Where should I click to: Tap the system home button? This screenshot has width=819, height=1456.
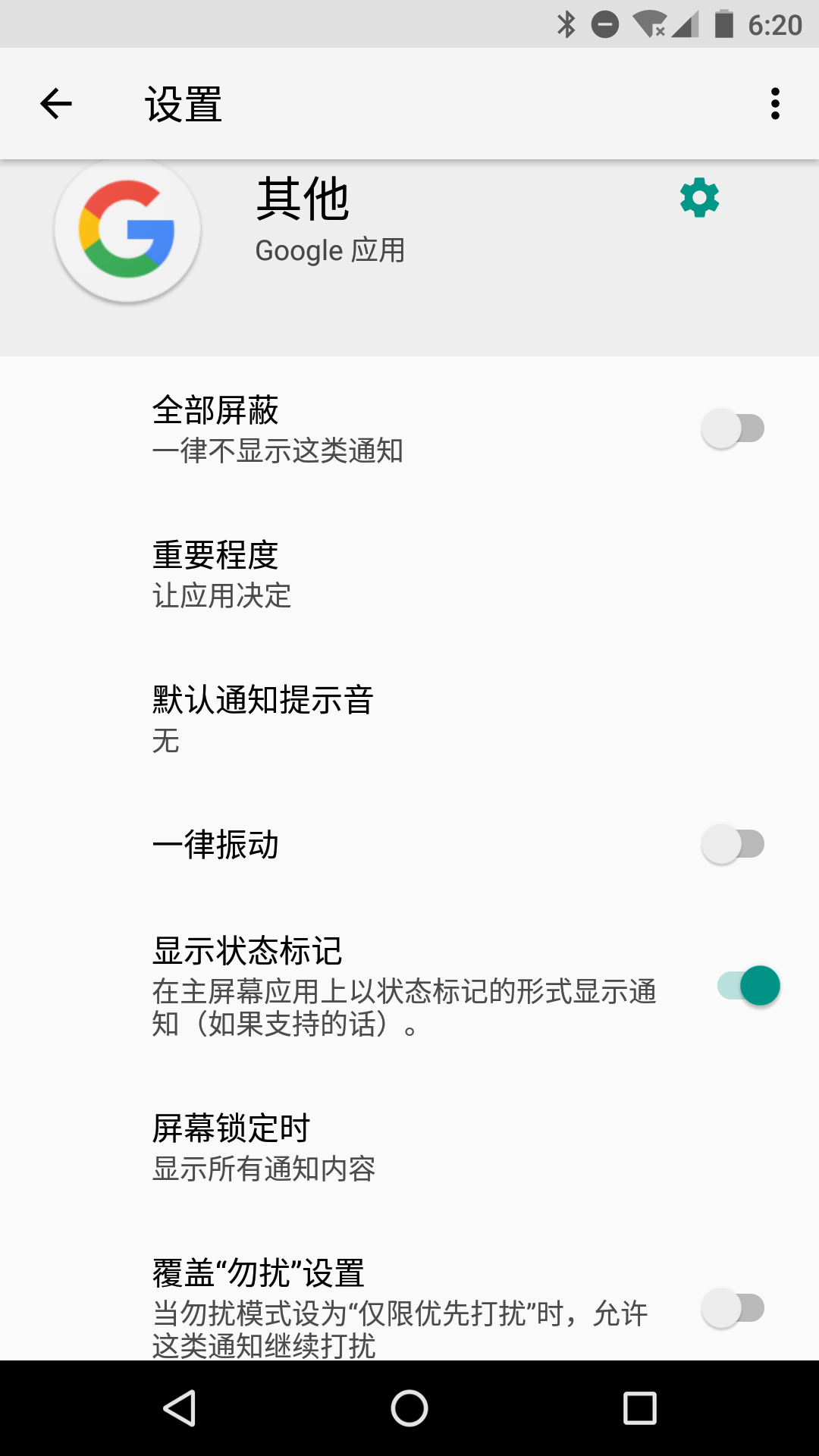(409, 1408)
